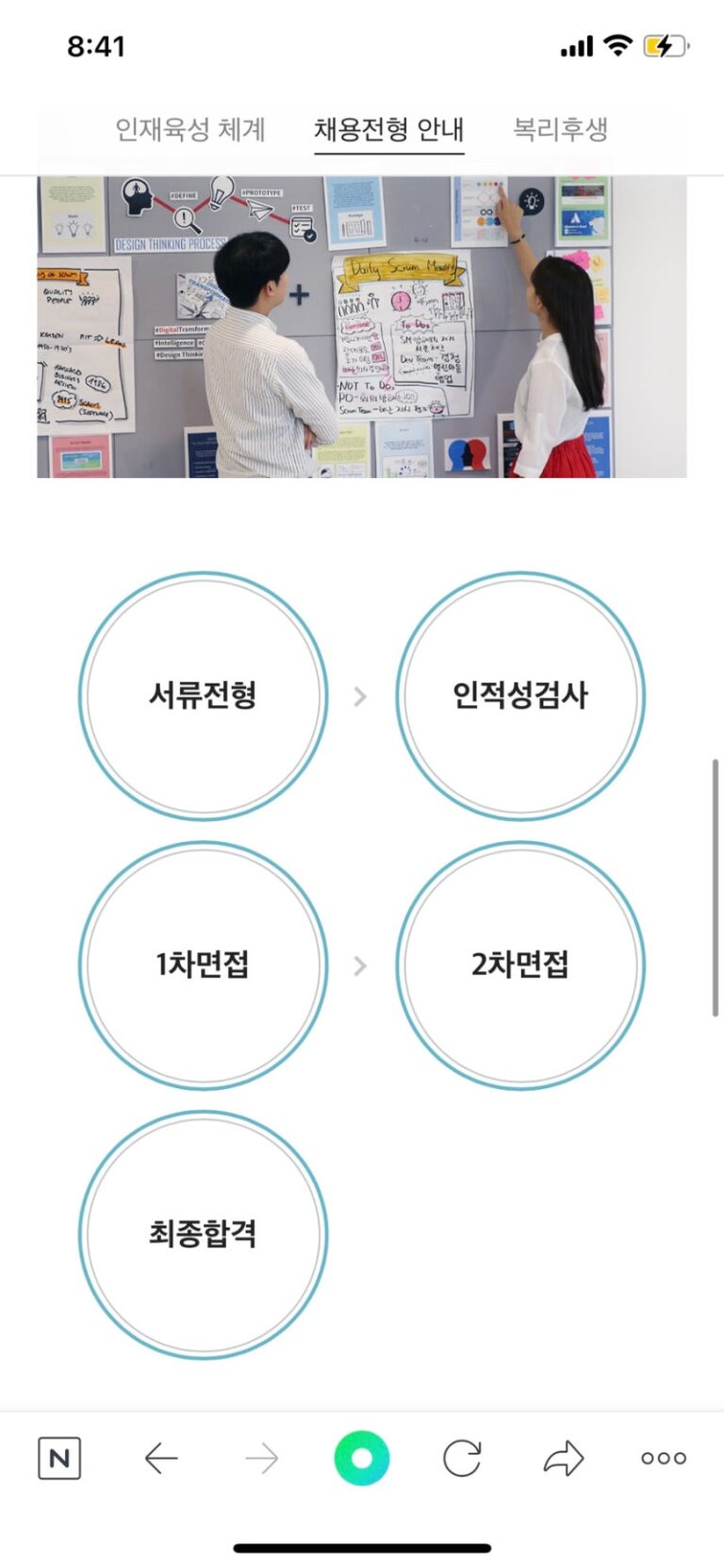Open the three-dot more menu
Image resolution: width=724 pixels, height=1568 pixels.
point(664,1459)
